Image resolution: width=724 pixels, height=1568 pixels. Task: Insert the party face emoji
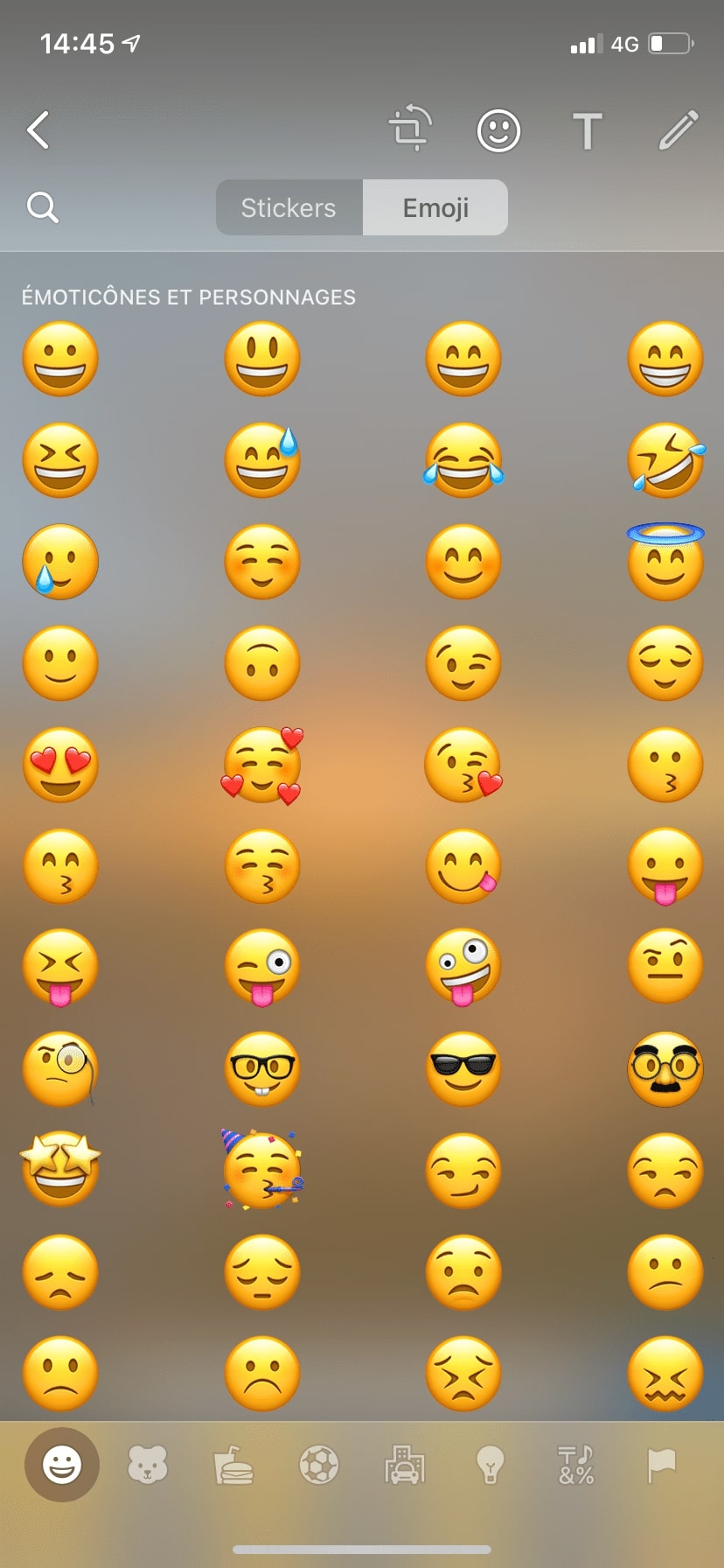click(x=261, y=1169)
